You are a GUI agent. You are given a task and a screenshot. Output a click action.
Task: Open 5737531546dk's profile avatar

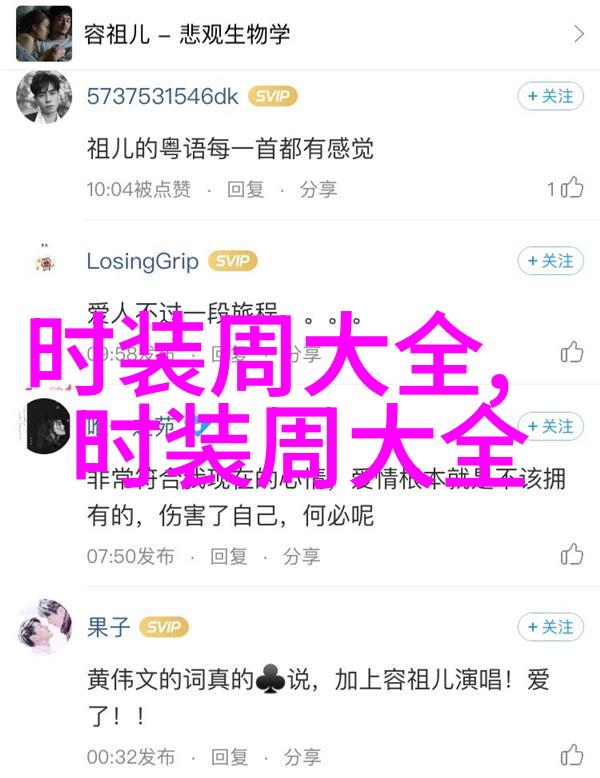point(45,97)
